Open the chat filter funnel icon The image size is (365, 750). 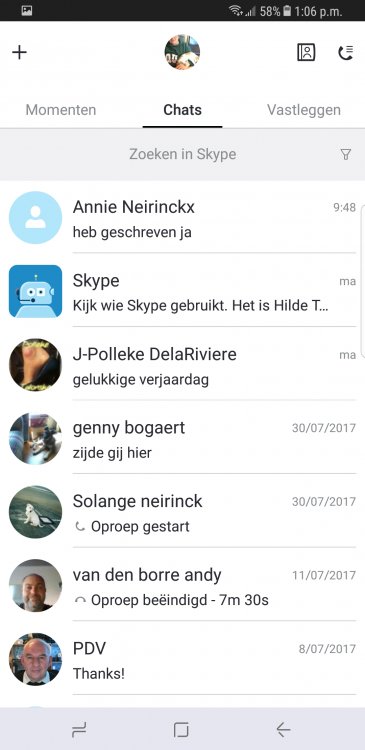345,154
